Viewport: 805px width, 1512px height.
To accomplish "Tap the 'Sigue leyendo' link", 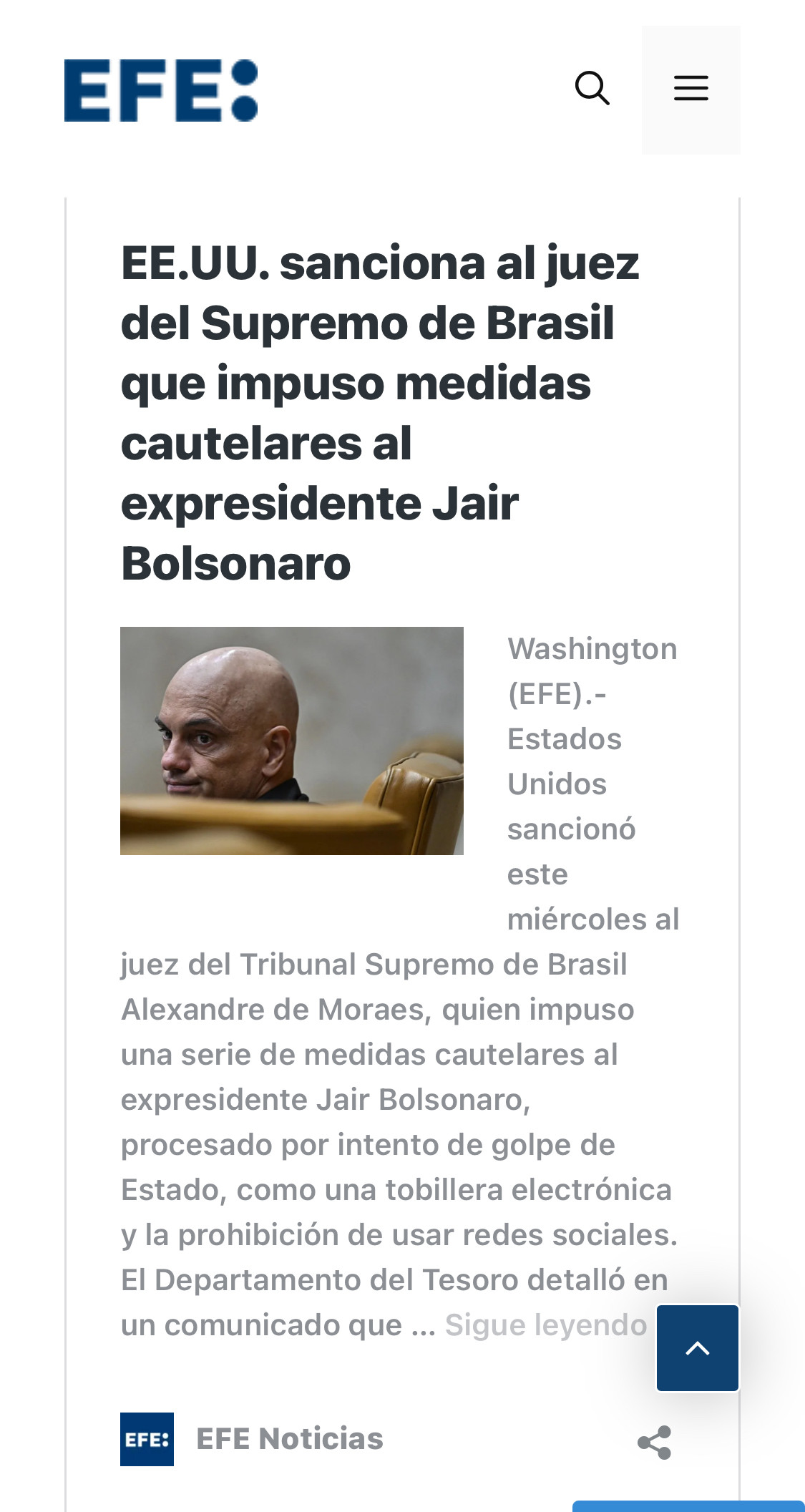I will click(x=546, y=1325).
